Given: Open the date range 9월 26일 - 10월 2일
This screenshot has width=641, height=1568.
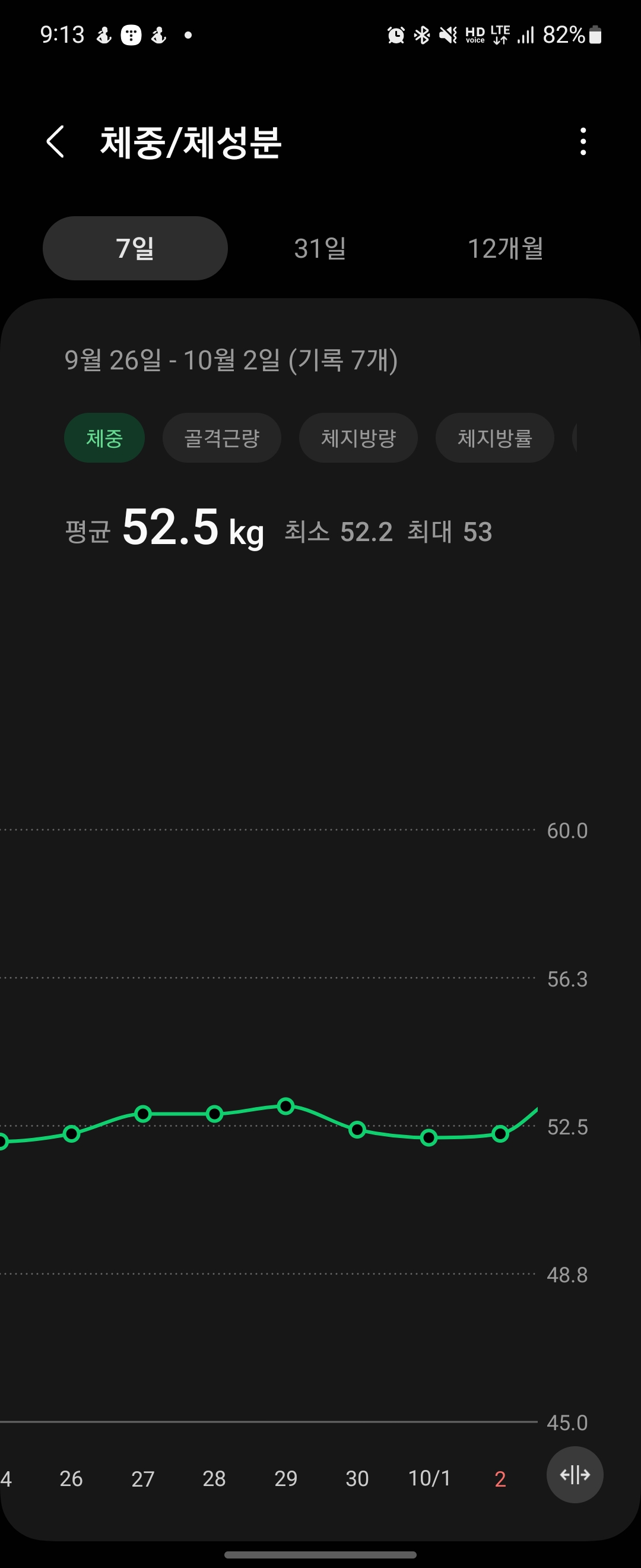Looking at the screenshot, I should click(231, 360).
